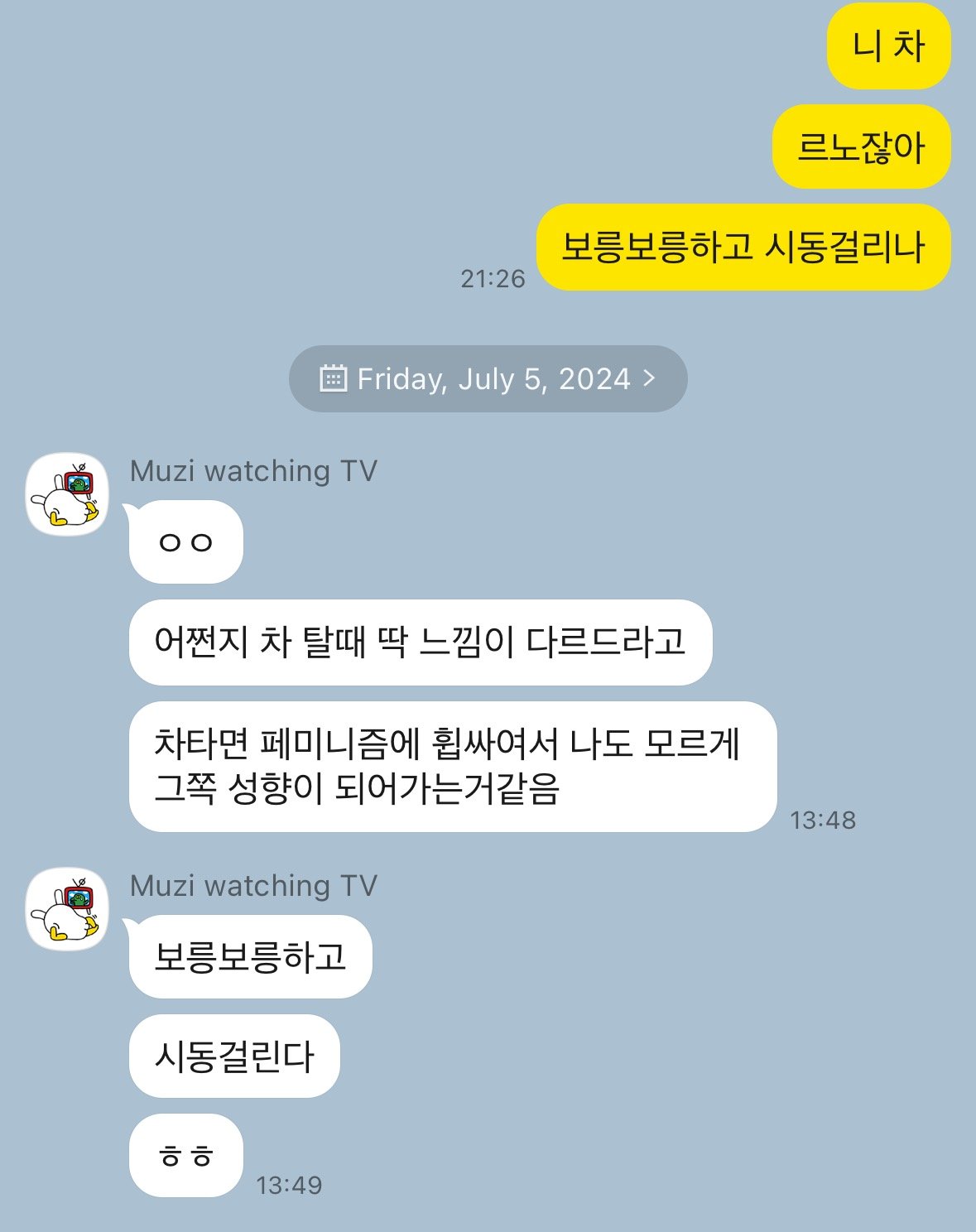The image size is (976, 1232).
Task: Tap the '보릉보릉하고 시동걸리나' yellow bubble
Action: click(x=745, y=247)
